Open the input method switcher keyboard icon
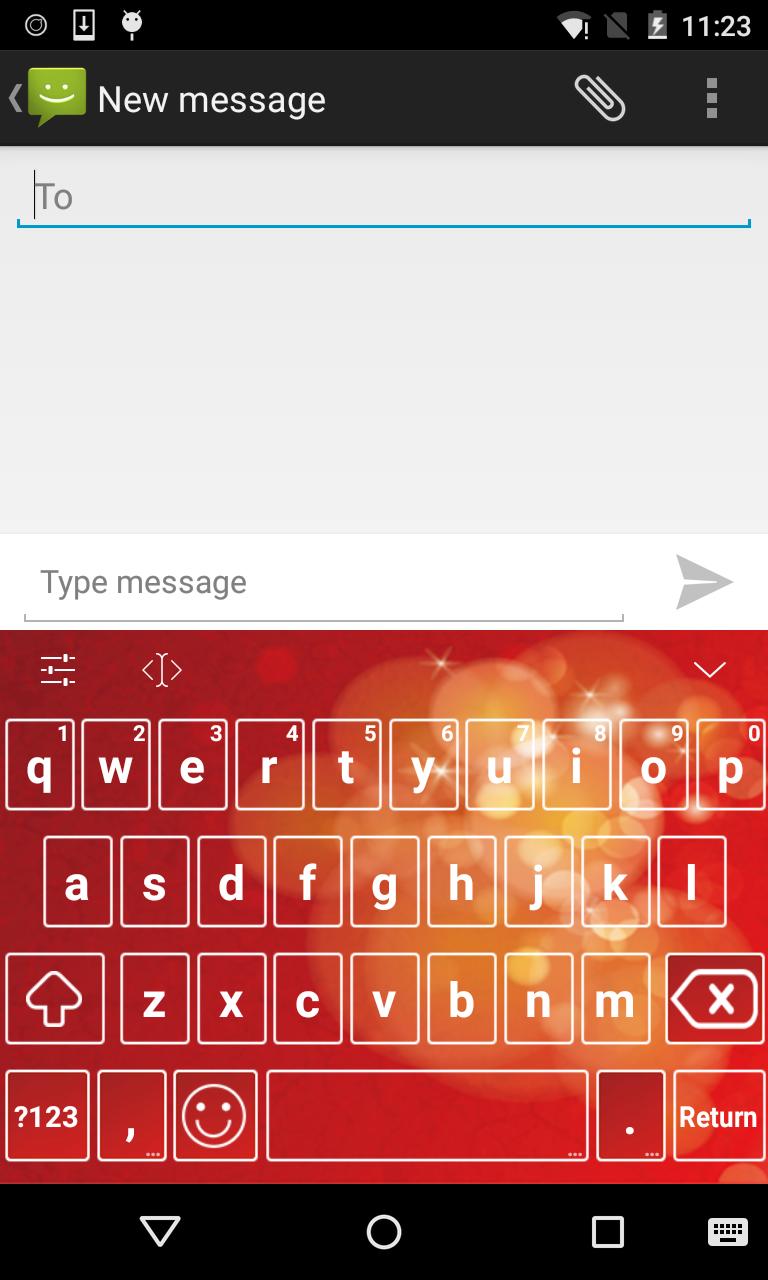768x1280 pixels. pyautogui.click(x=727, y=1232)
